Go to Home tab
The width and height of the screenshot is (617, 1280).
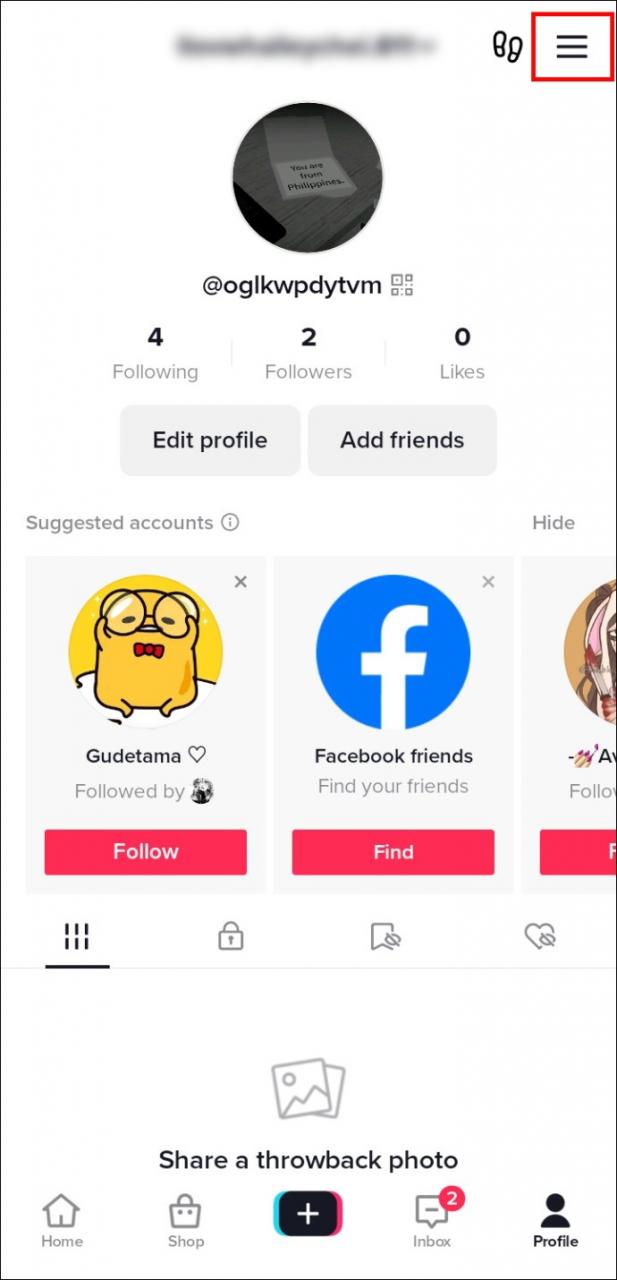pyautogui.click(x=61, y=1220)
